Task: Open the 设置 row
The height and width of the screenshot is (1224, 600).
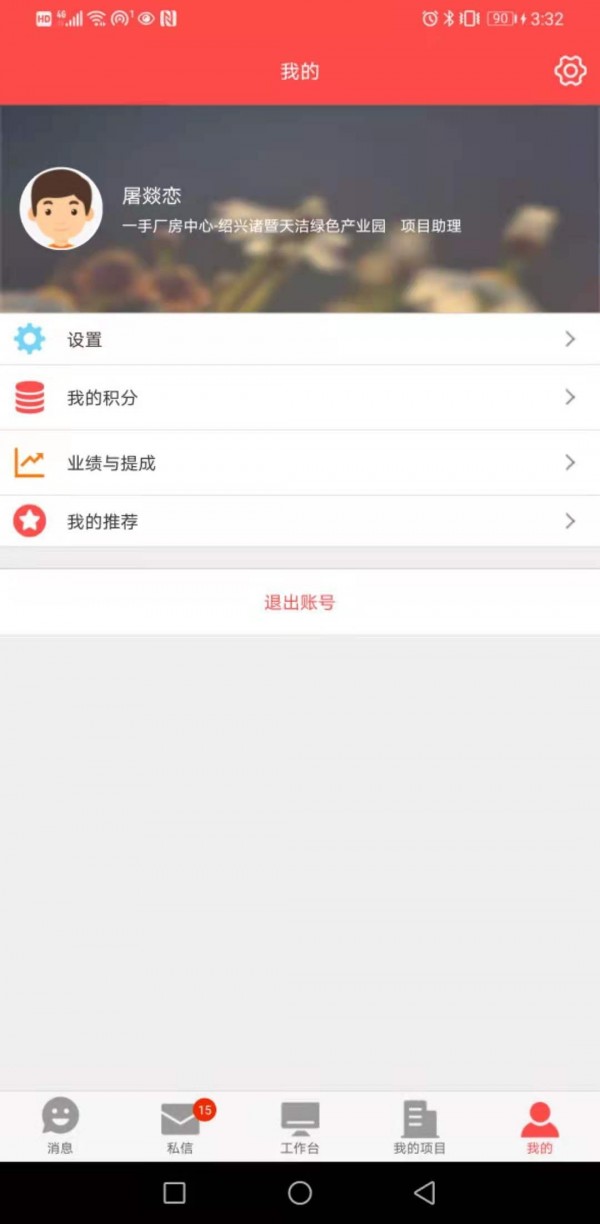Action: [300, 340]
